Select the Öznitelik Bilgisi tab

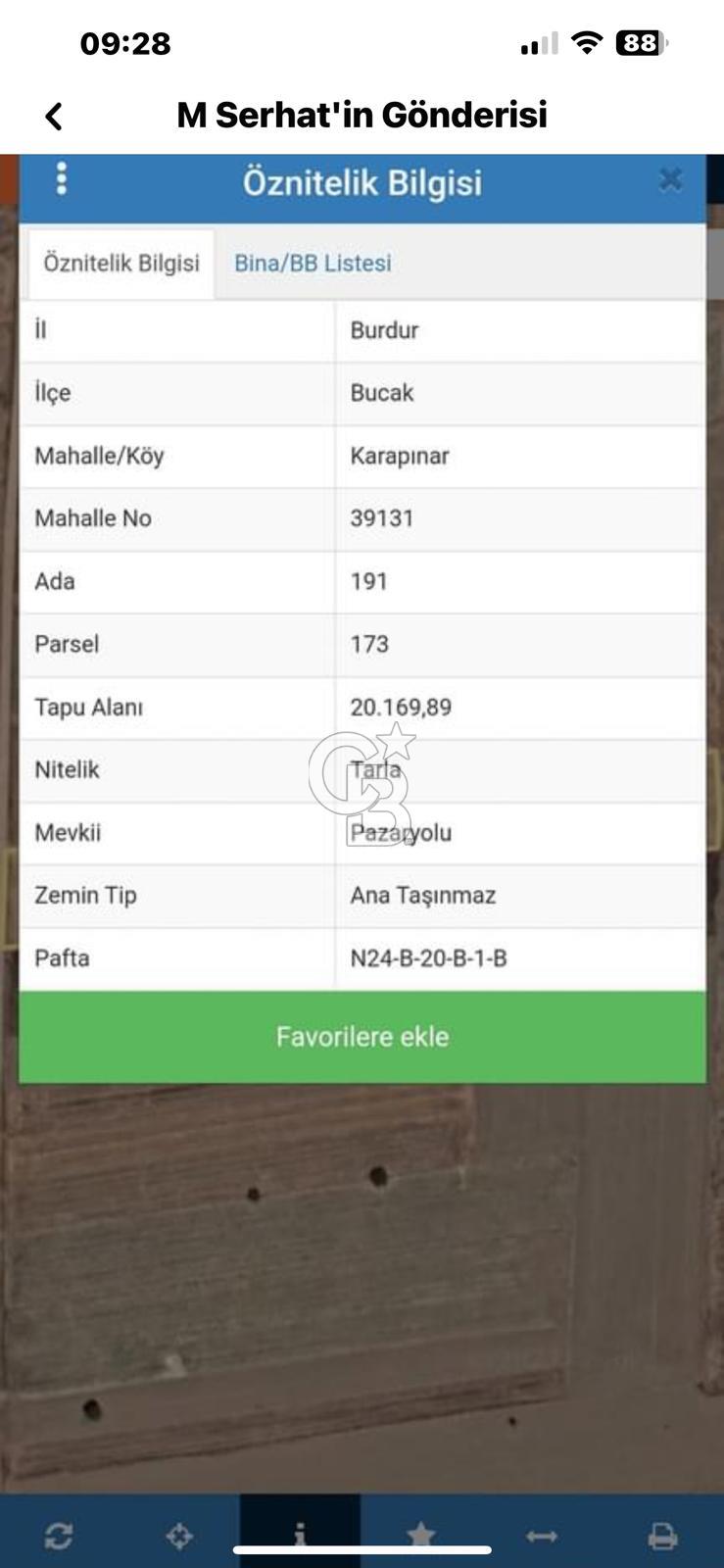[121, 263]
